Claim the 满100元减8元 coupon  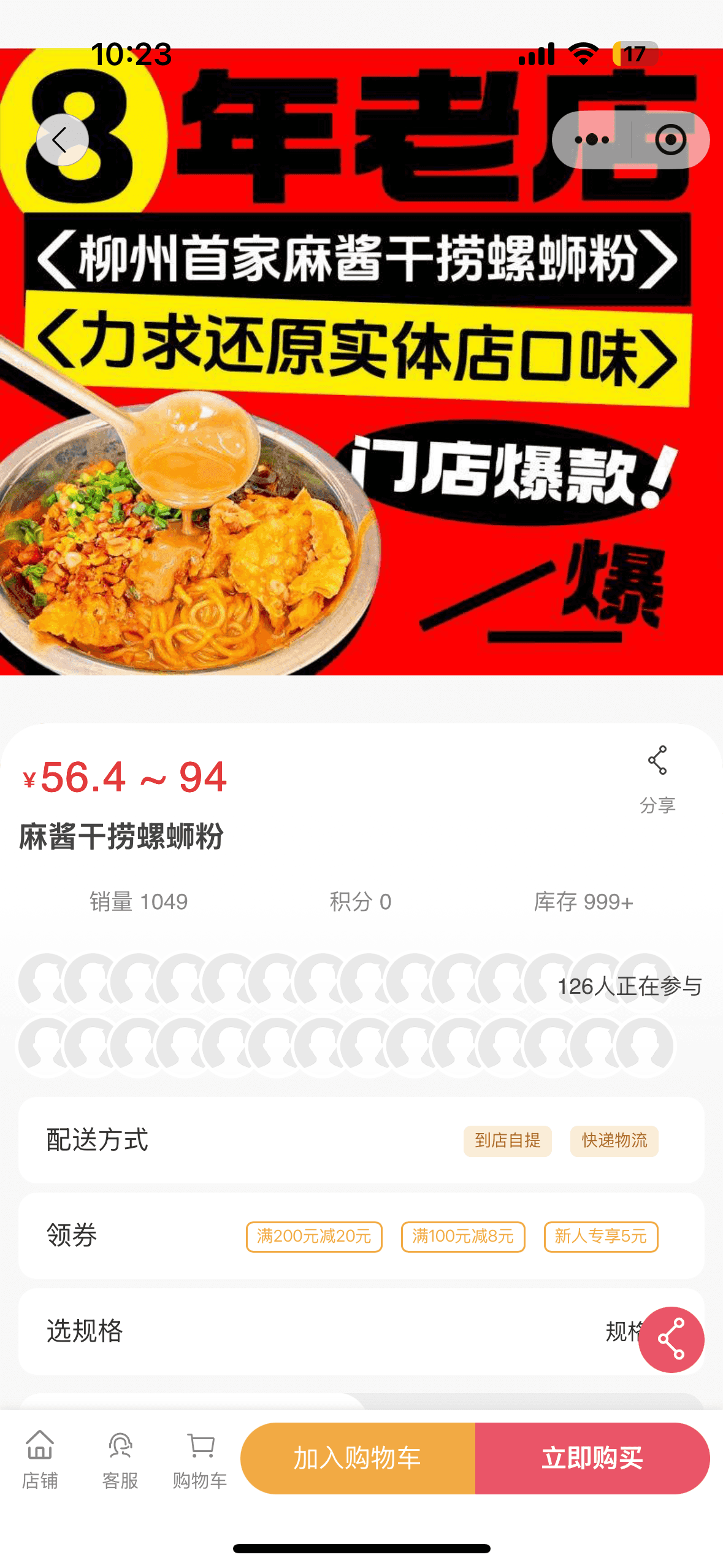pos(463,1236)
